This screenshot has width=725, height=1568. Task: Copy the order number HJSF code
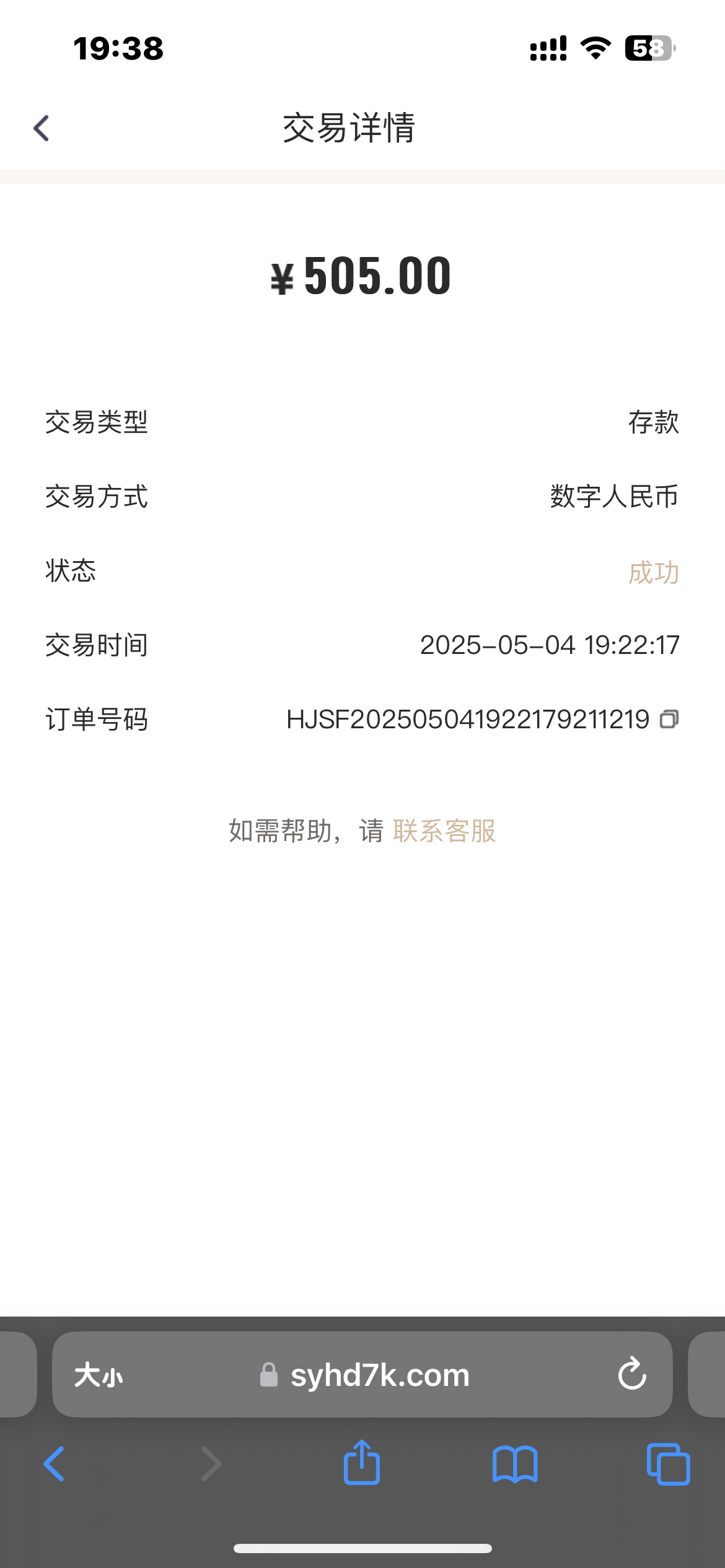pos(669,719)
